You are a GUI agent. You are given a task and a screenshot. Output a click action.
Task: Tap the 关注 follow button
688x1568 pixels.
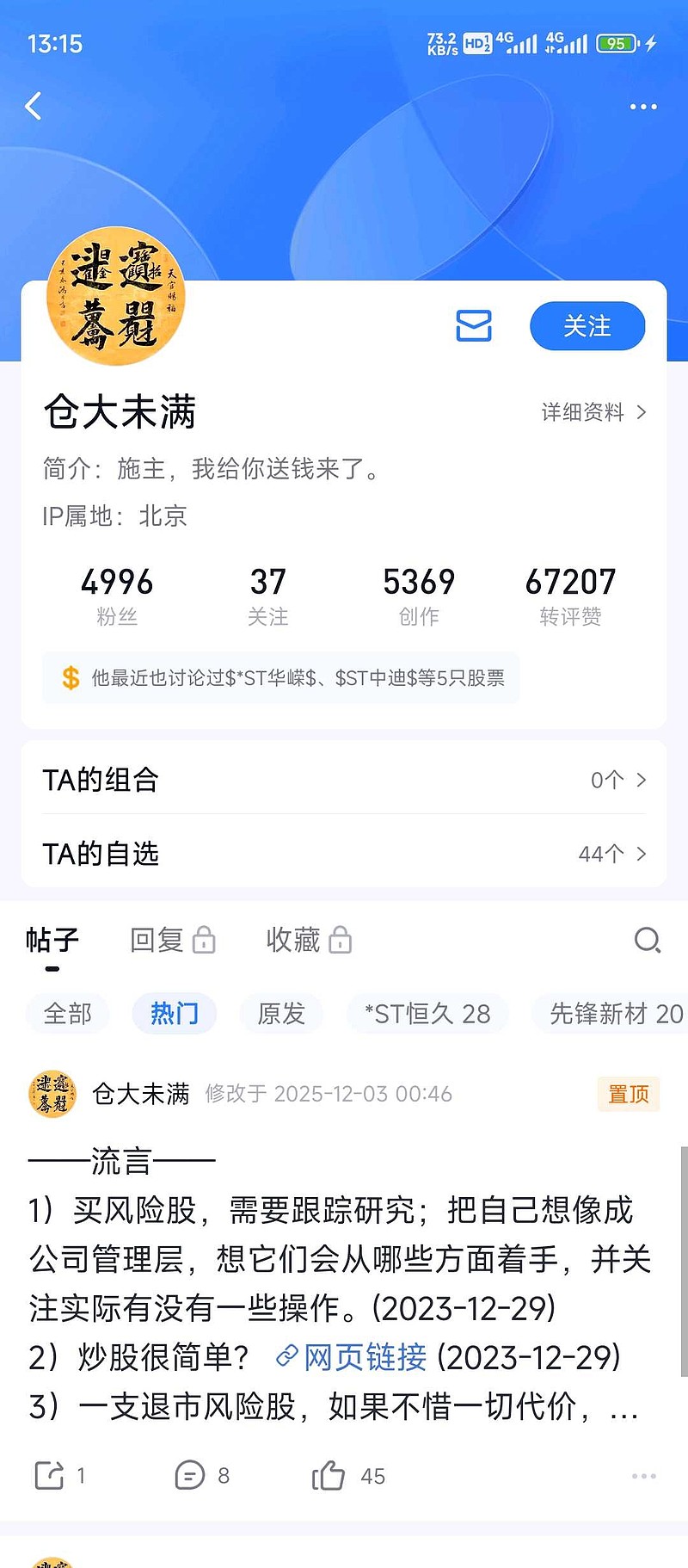click(587, 326)
